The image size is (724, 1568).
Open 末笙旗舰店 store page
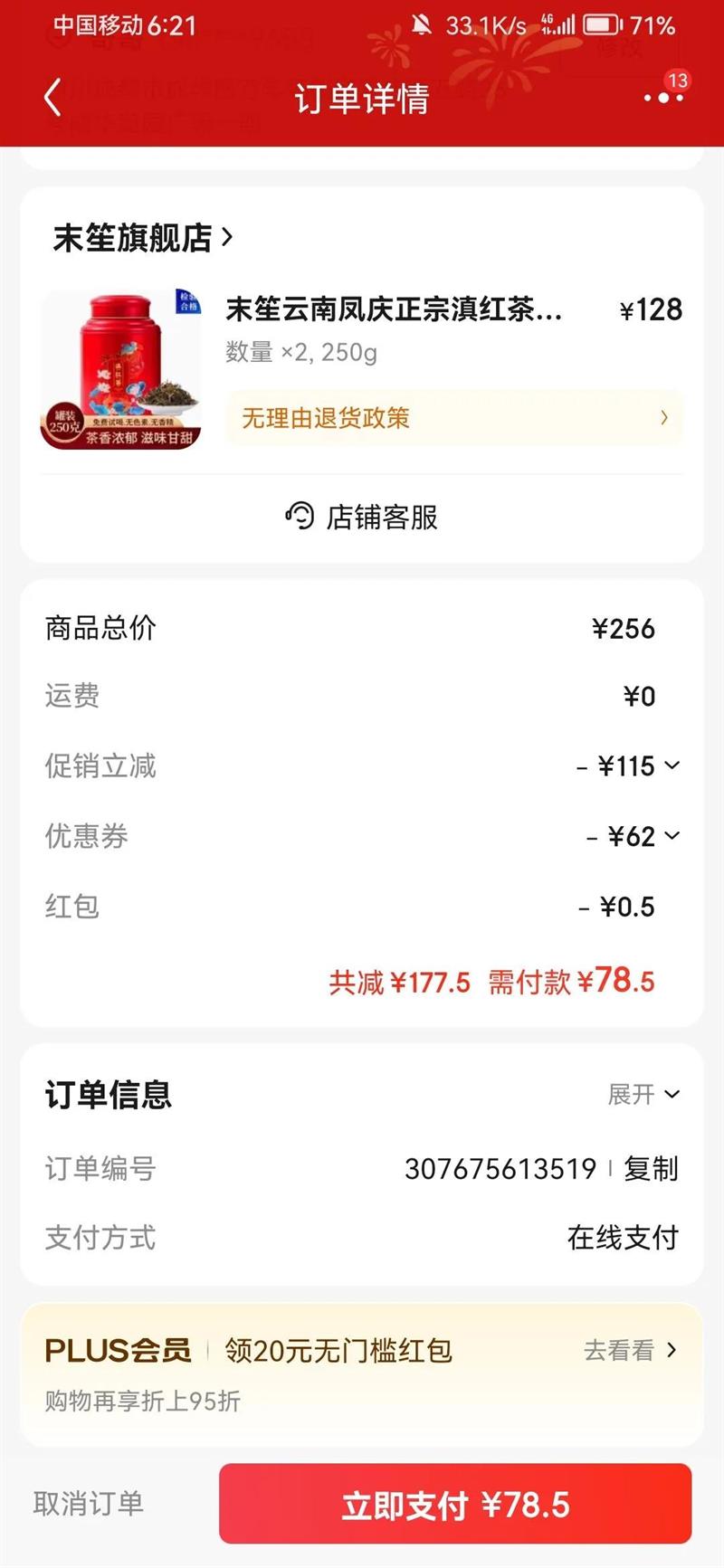[x=143, y=238]
